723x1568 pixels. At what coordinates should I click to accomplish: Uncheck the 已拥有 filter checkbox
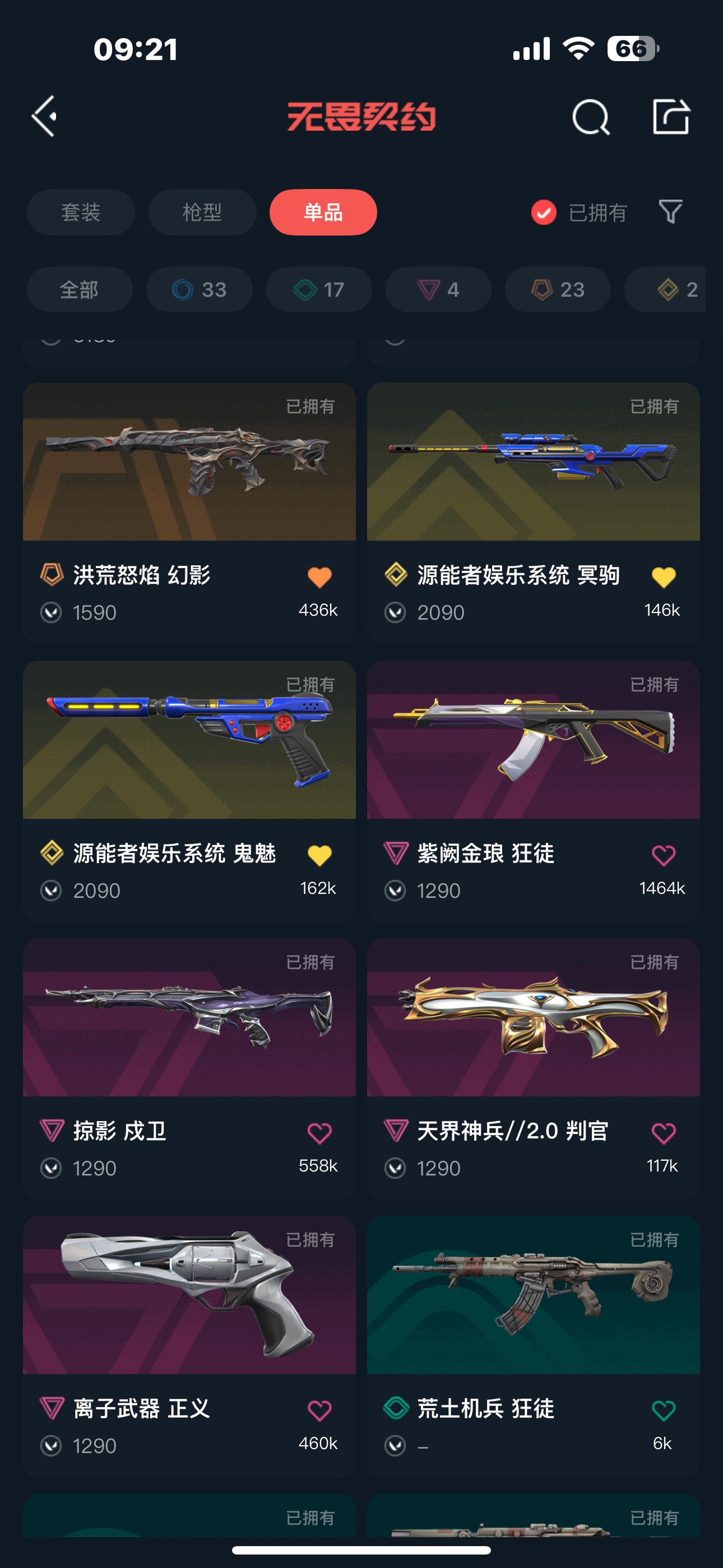coord(544,213)
